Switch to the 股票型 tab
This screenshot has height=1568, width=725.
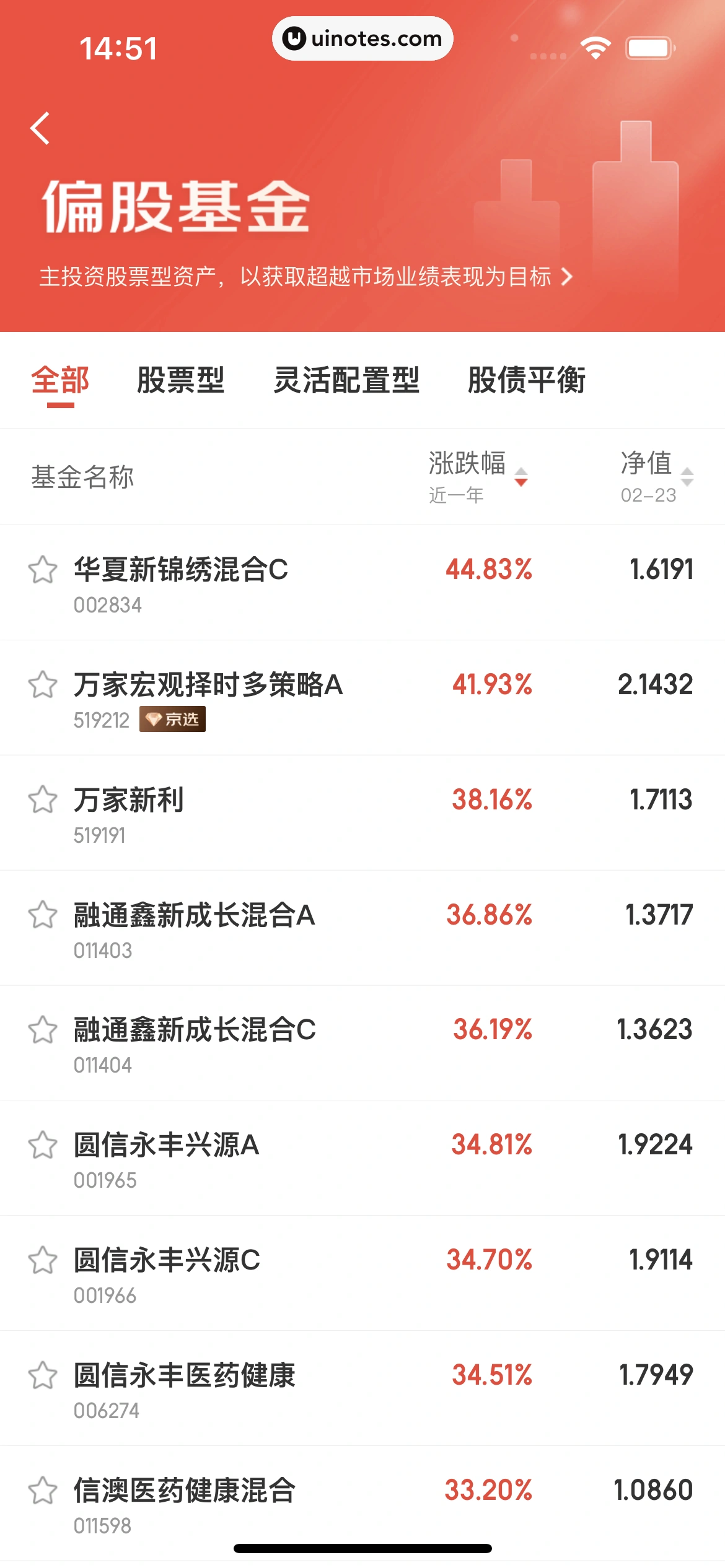[x=180, y=380]
